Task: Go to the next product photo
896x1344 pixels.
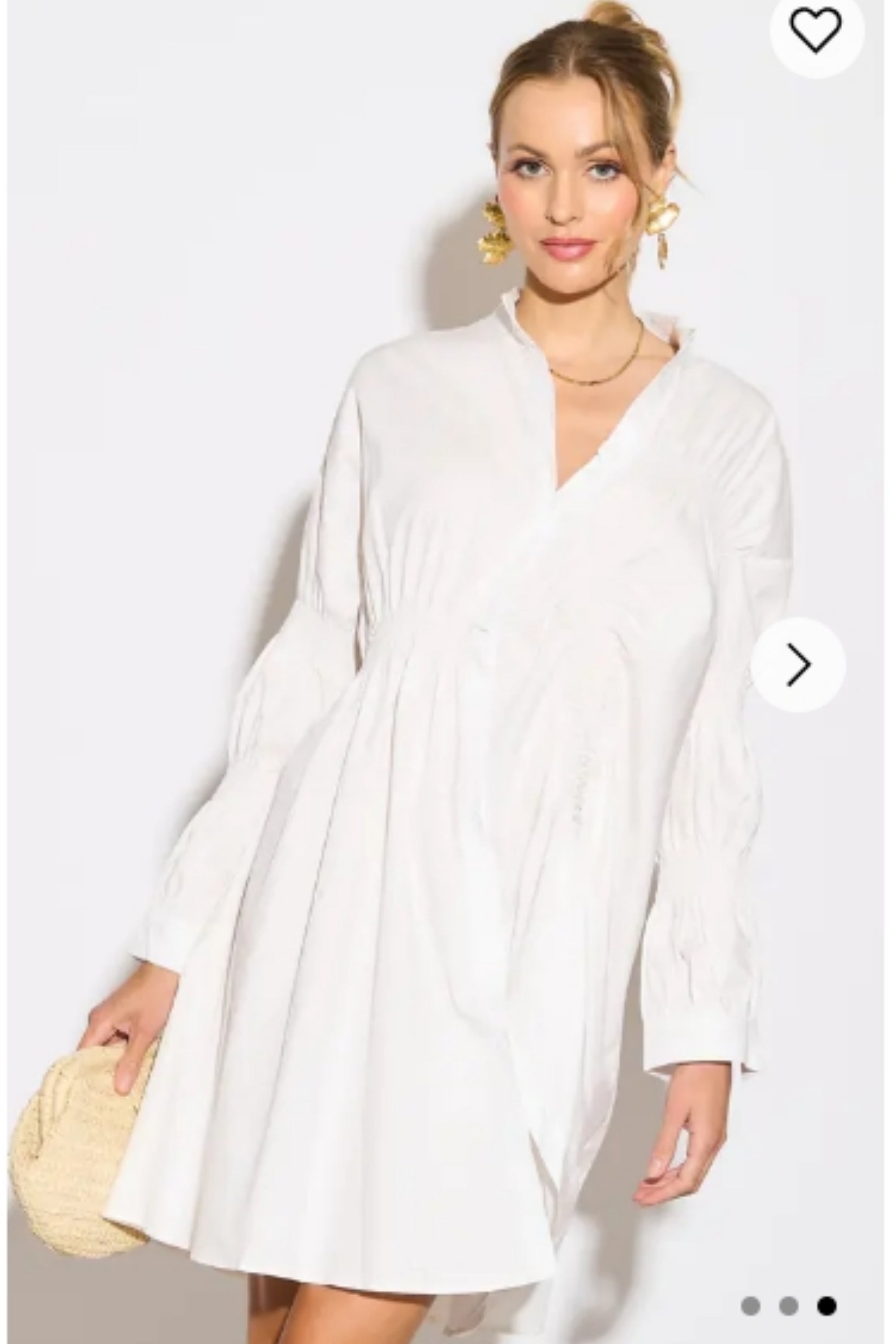Action: coord(798,664)
